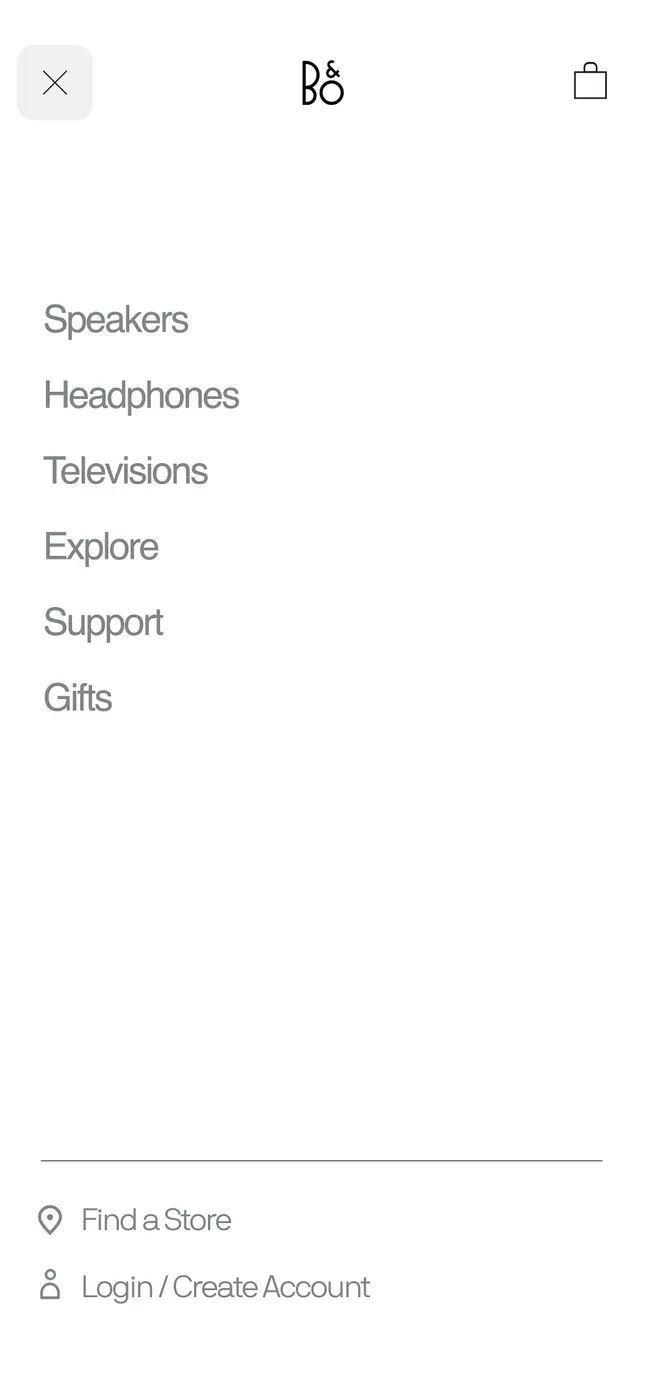This screenshot has height=1397, width=645.
Task: Go to the Support section
Action: click(x=103, y=623)
